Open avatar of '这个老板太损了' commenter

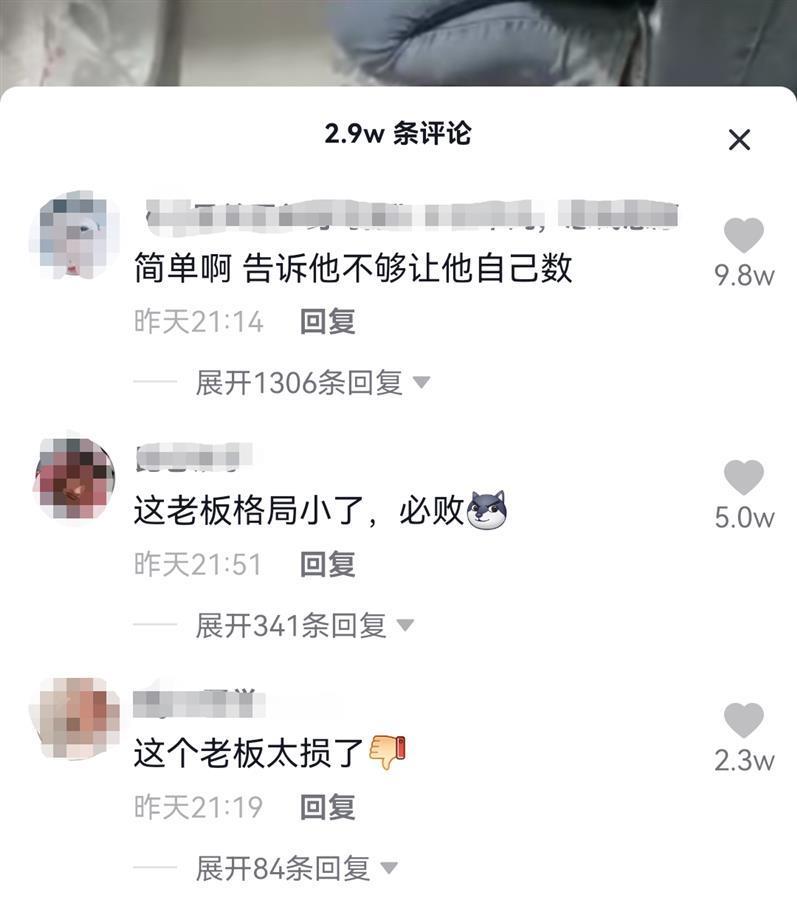click(x=74, y=718)
